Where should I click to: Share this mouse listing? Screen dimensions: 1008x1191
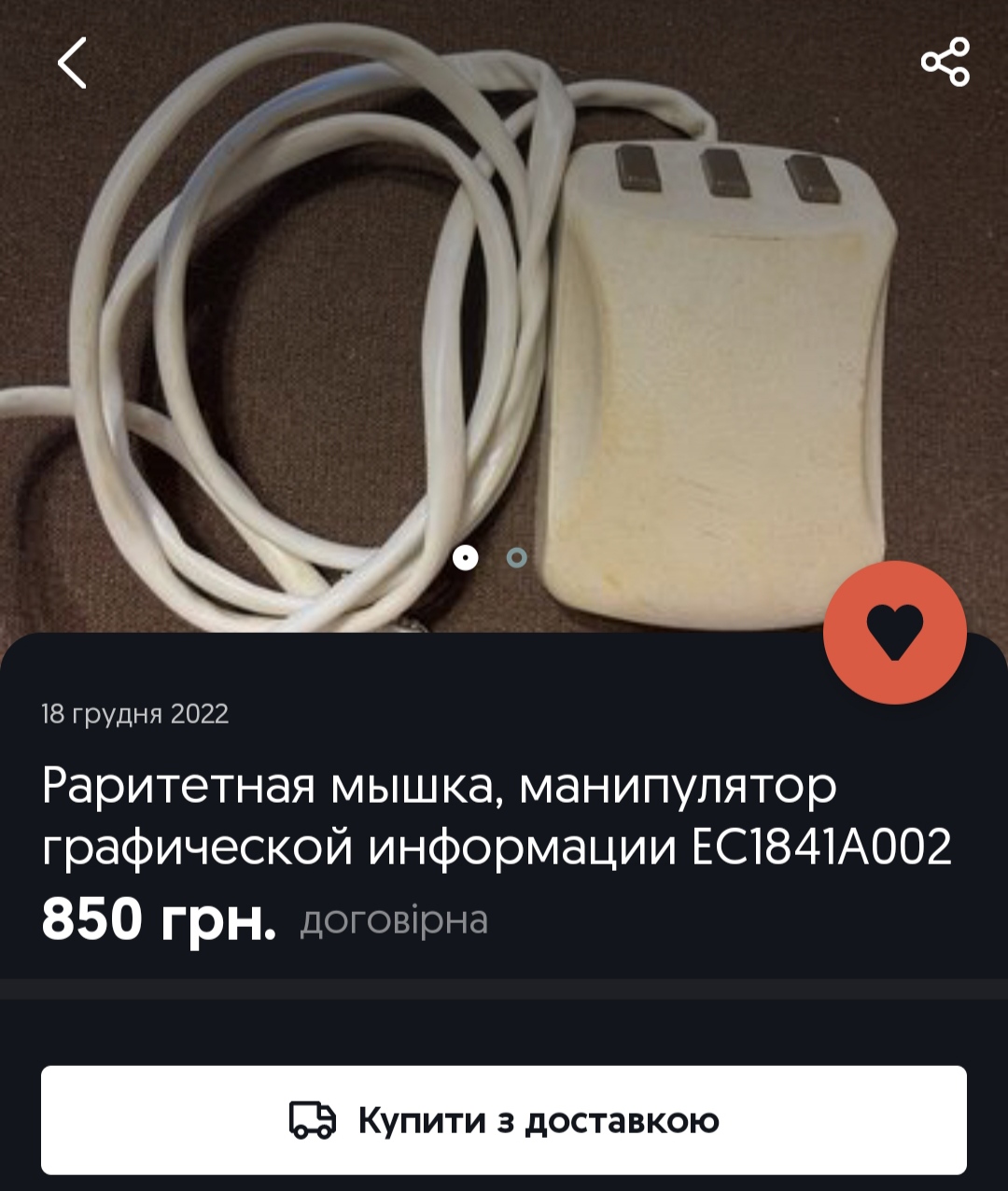945,63
